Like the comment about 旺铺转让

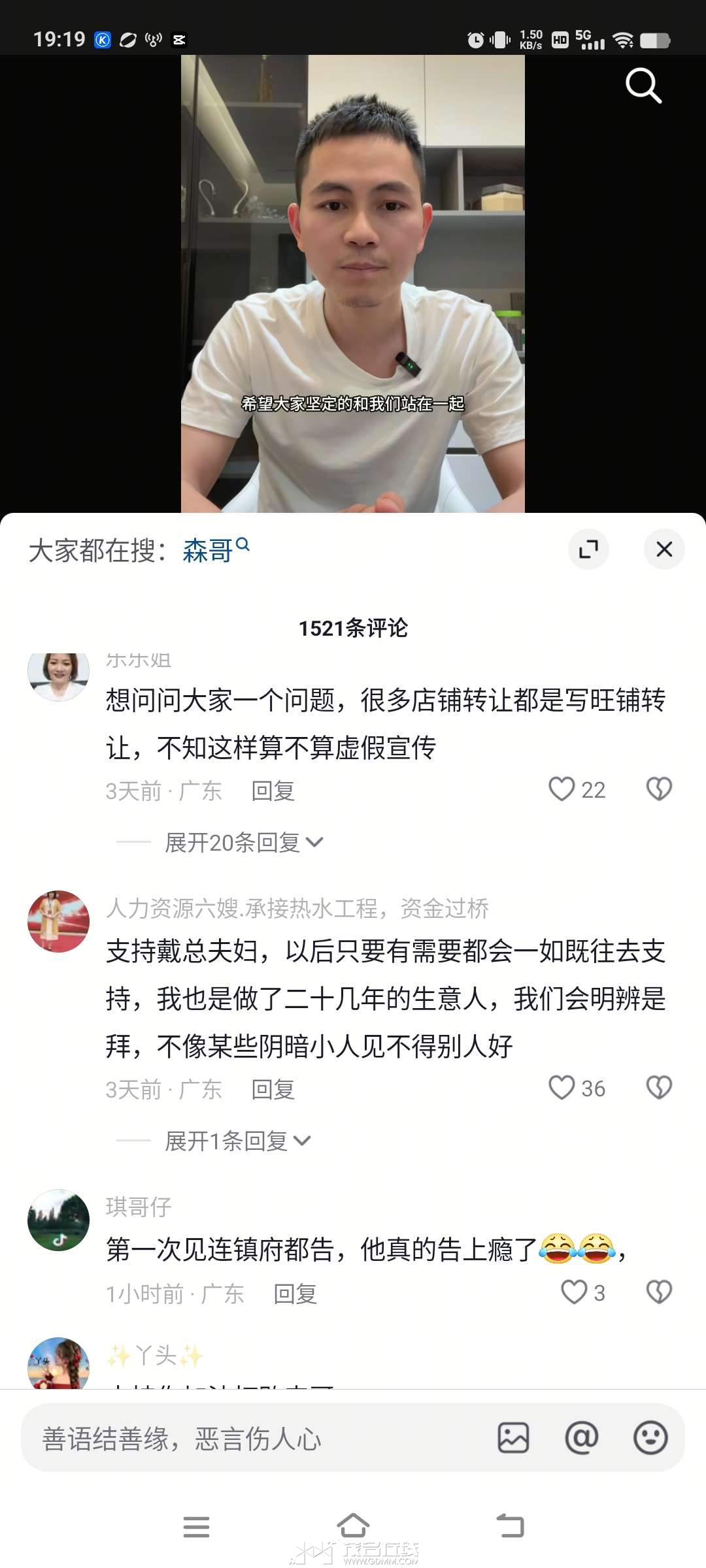pos(562,789)
